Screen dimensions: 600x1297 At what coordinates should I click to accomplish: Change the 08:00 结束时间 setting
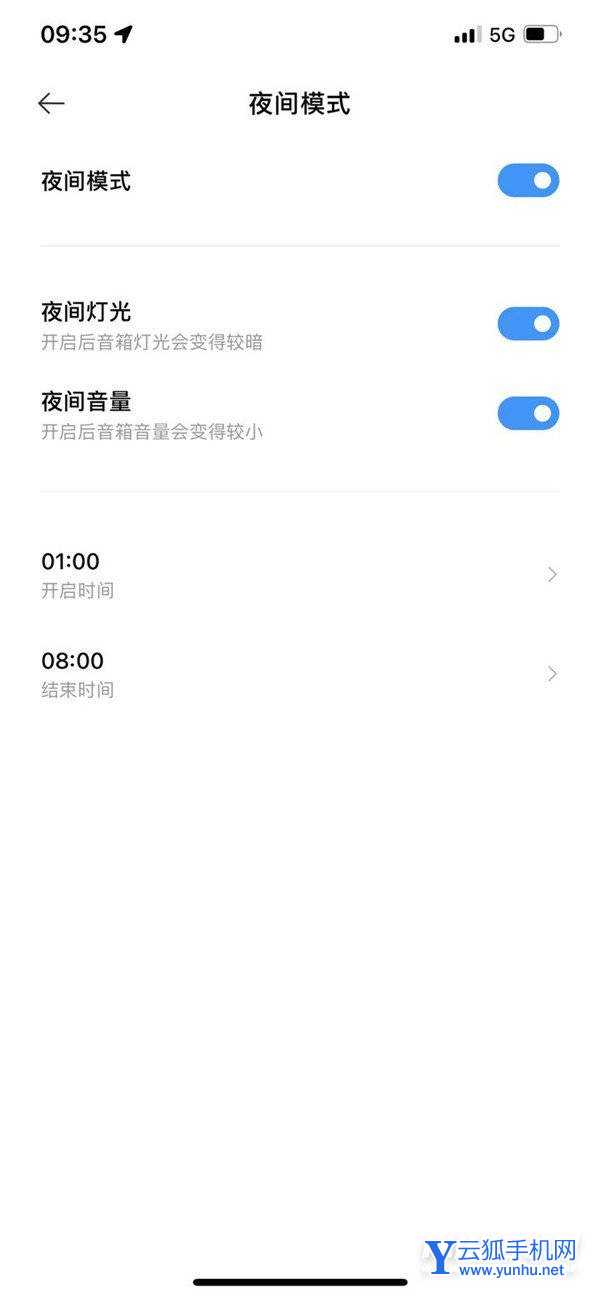pos(300,673)
